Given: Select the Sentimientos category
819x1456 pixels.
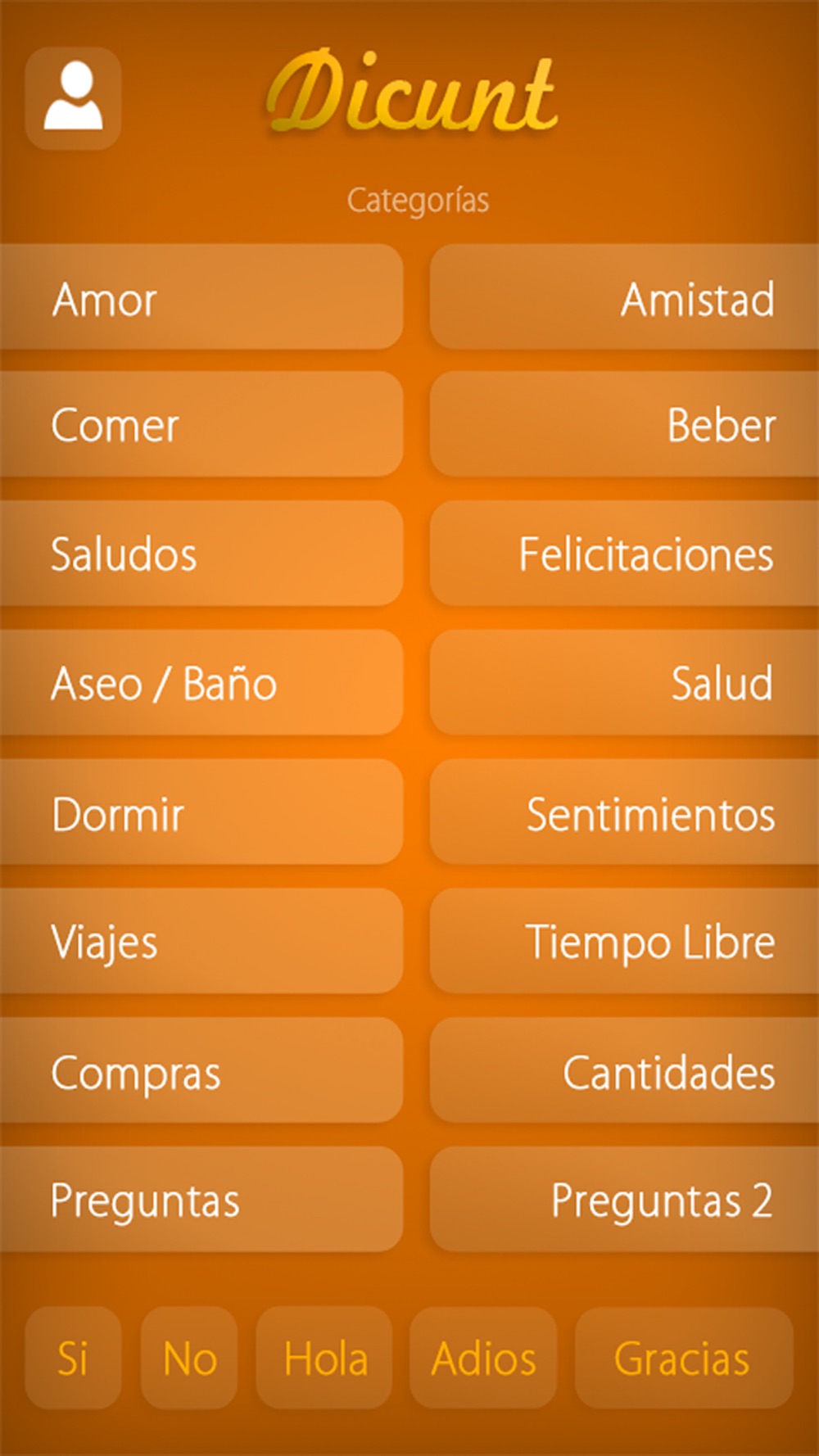Looking at the screenshot, I should tap(624, 812).
